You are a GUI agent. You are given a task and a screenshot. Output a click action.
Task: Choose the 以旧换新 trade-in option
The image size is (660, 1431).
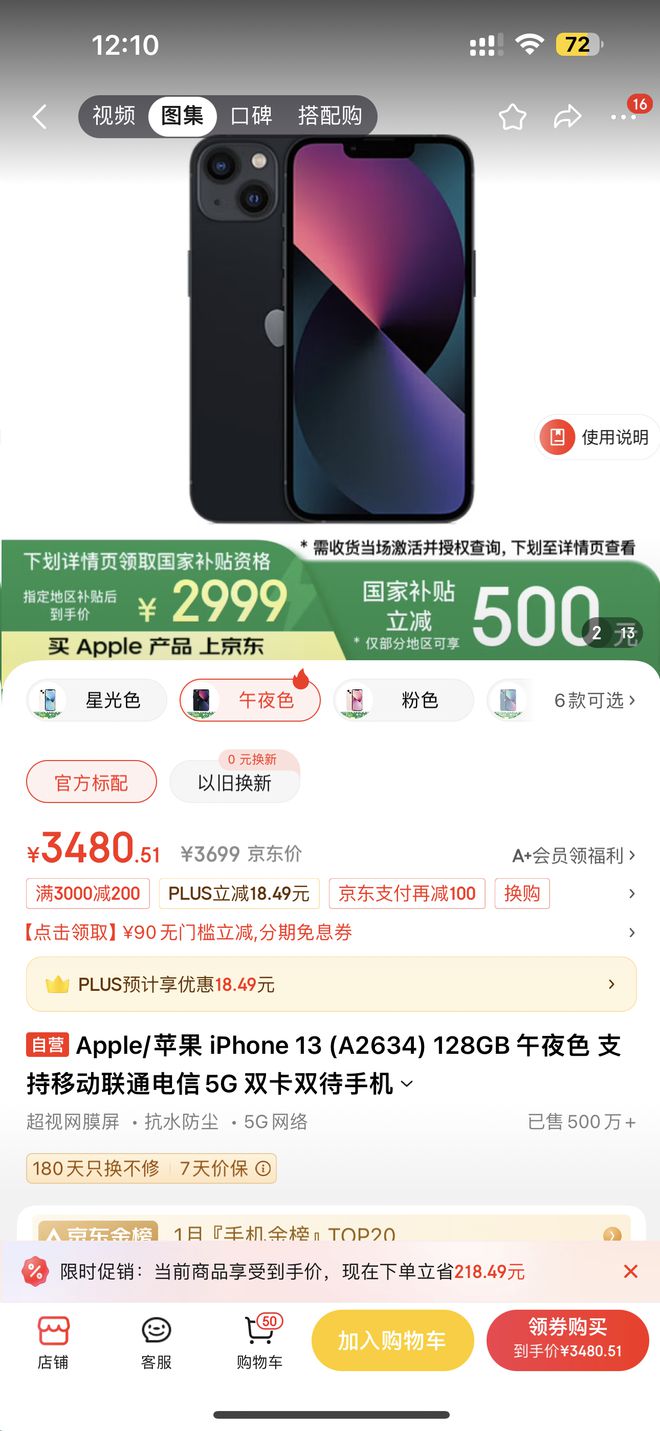point(234,783)
